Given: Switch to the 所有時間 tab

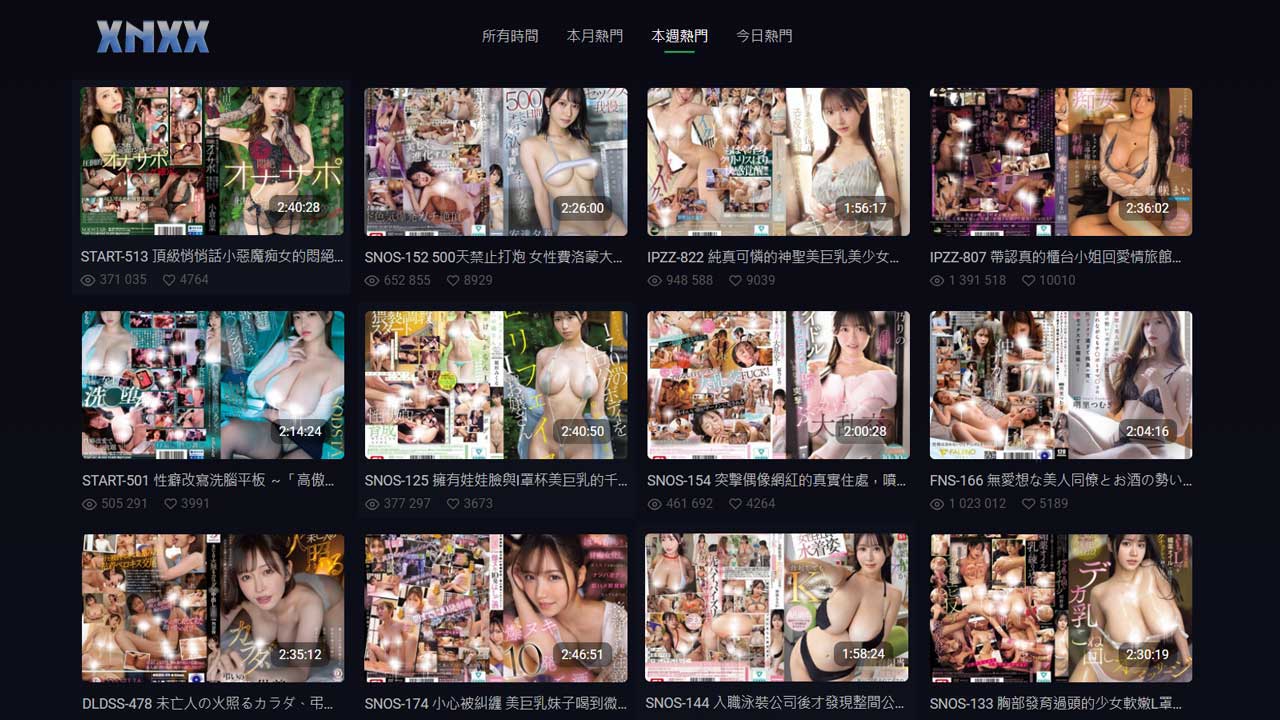Looking at the screenshot, I should click(x=510, y=36).
